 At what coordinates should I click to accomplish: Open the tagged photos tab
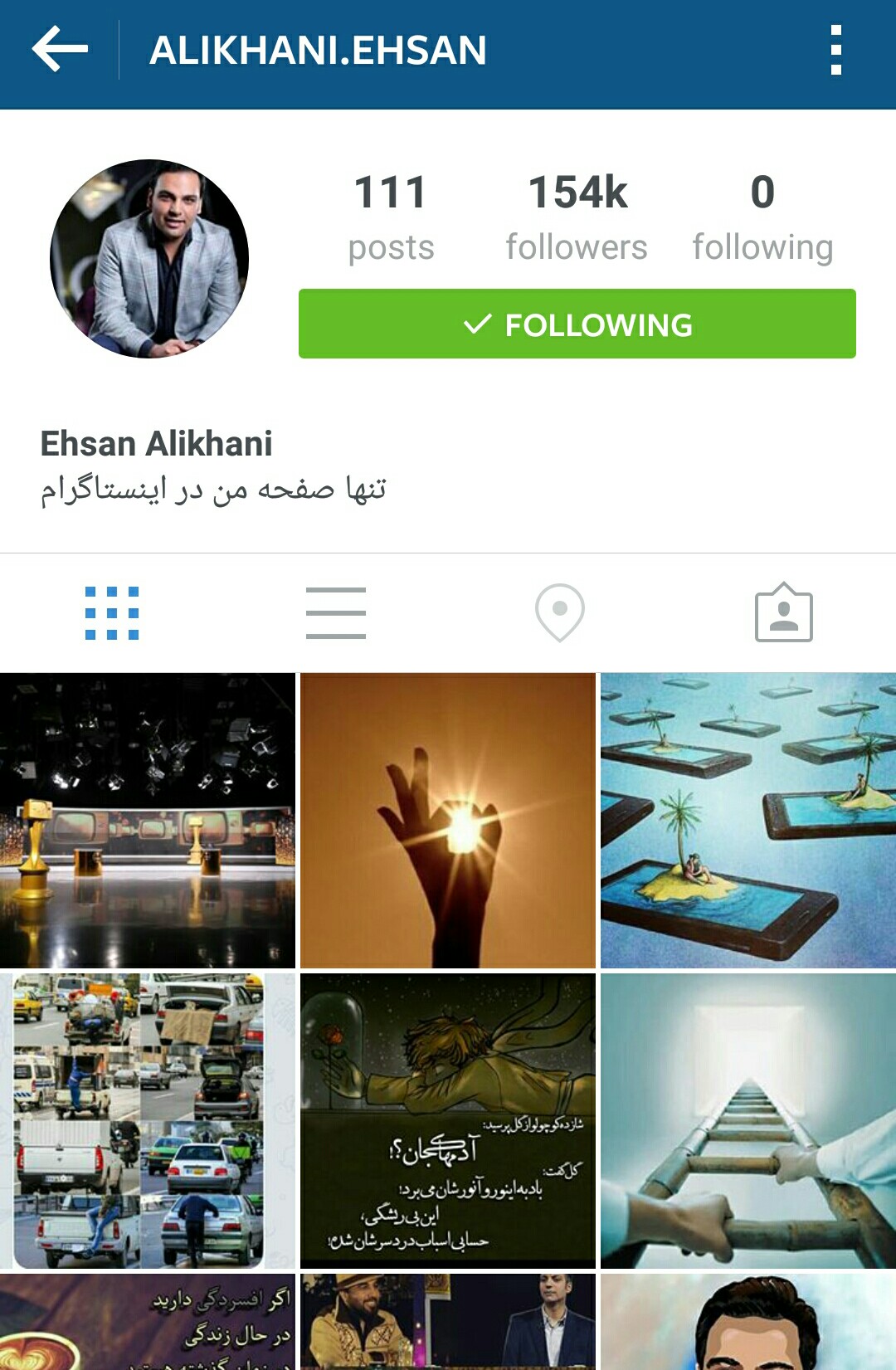coord(783,613)
